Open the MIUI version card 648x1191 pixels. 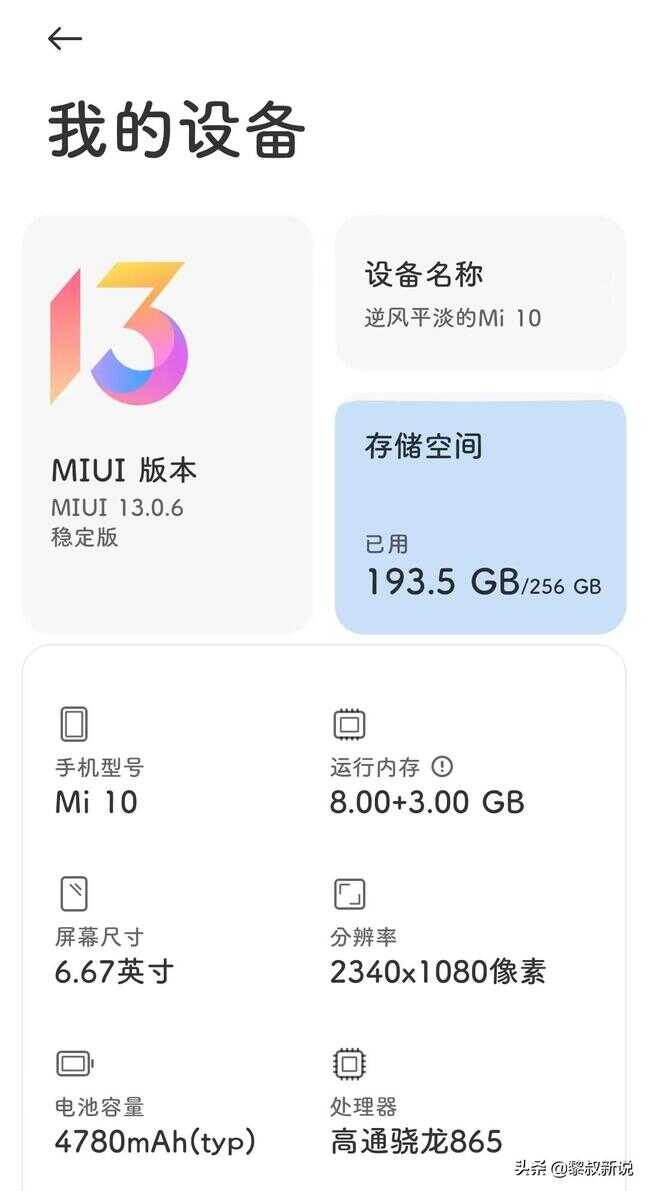point(167,424)
